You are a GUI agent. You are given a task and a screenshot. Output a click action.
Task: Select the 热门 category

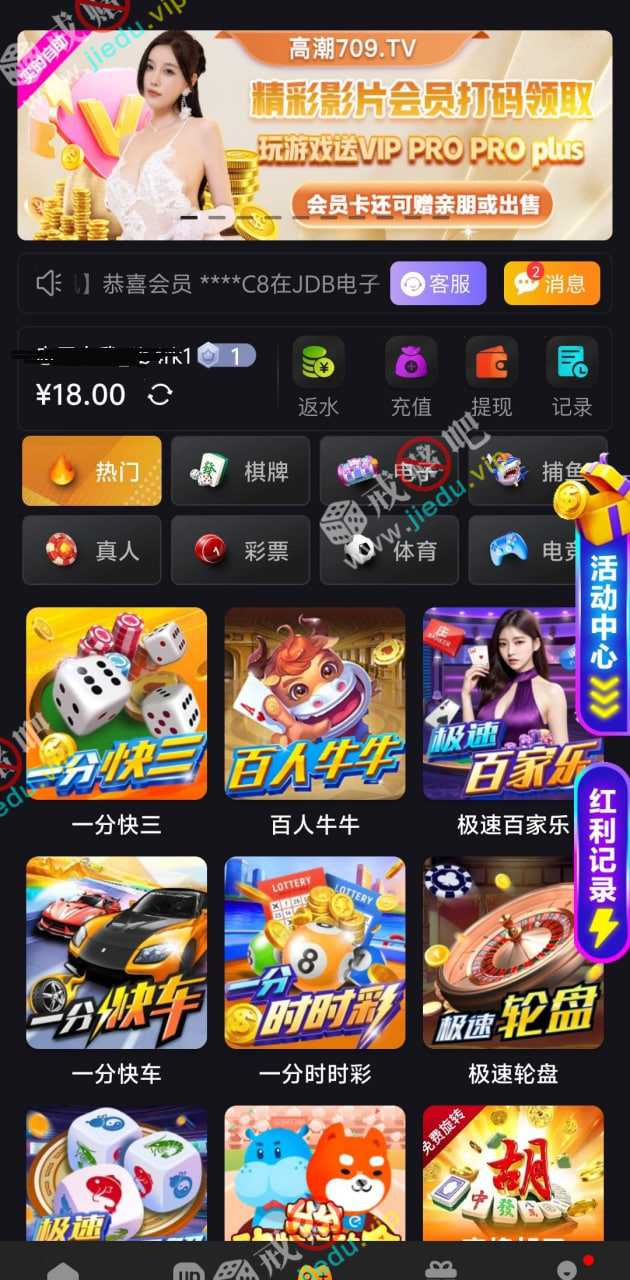pos(92,471)
